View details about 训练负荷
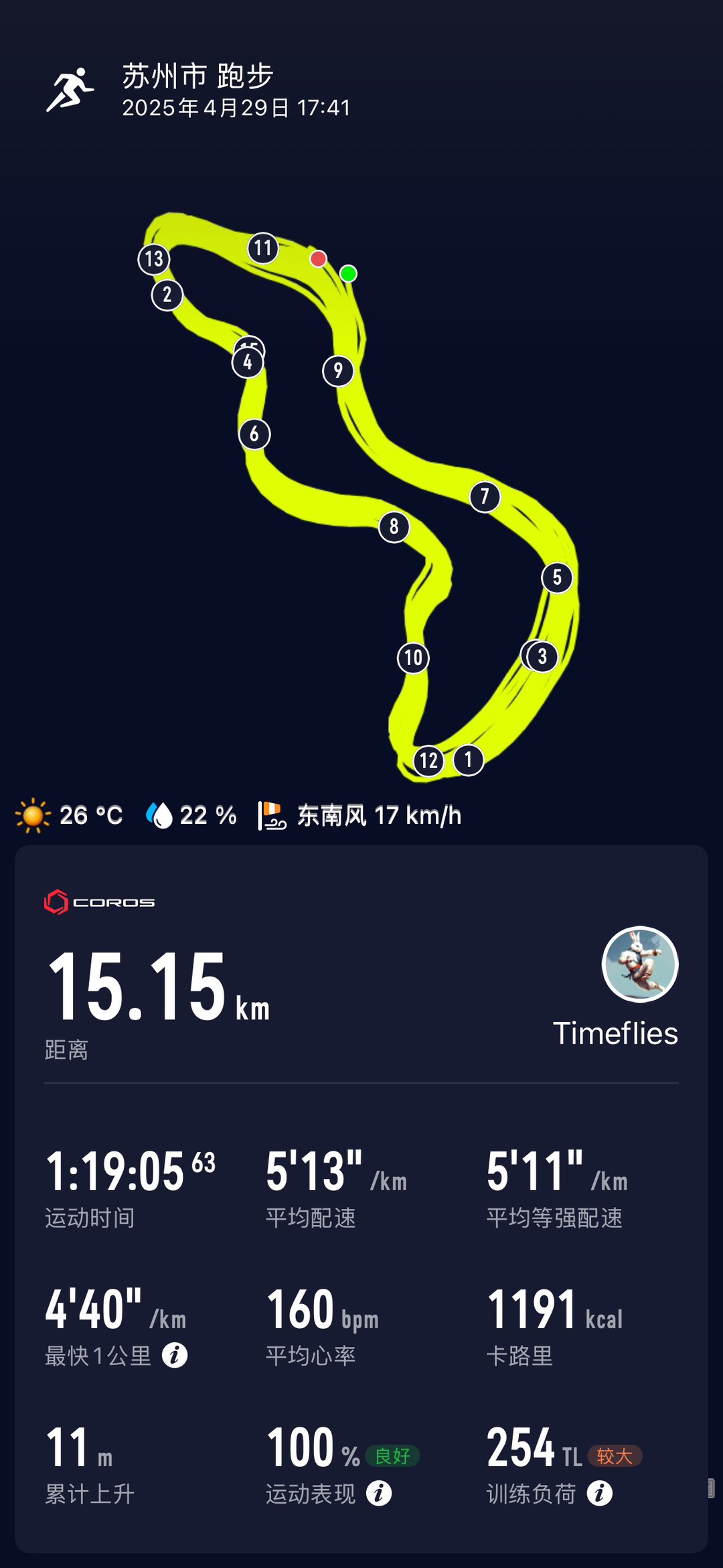 point(599,1493)
